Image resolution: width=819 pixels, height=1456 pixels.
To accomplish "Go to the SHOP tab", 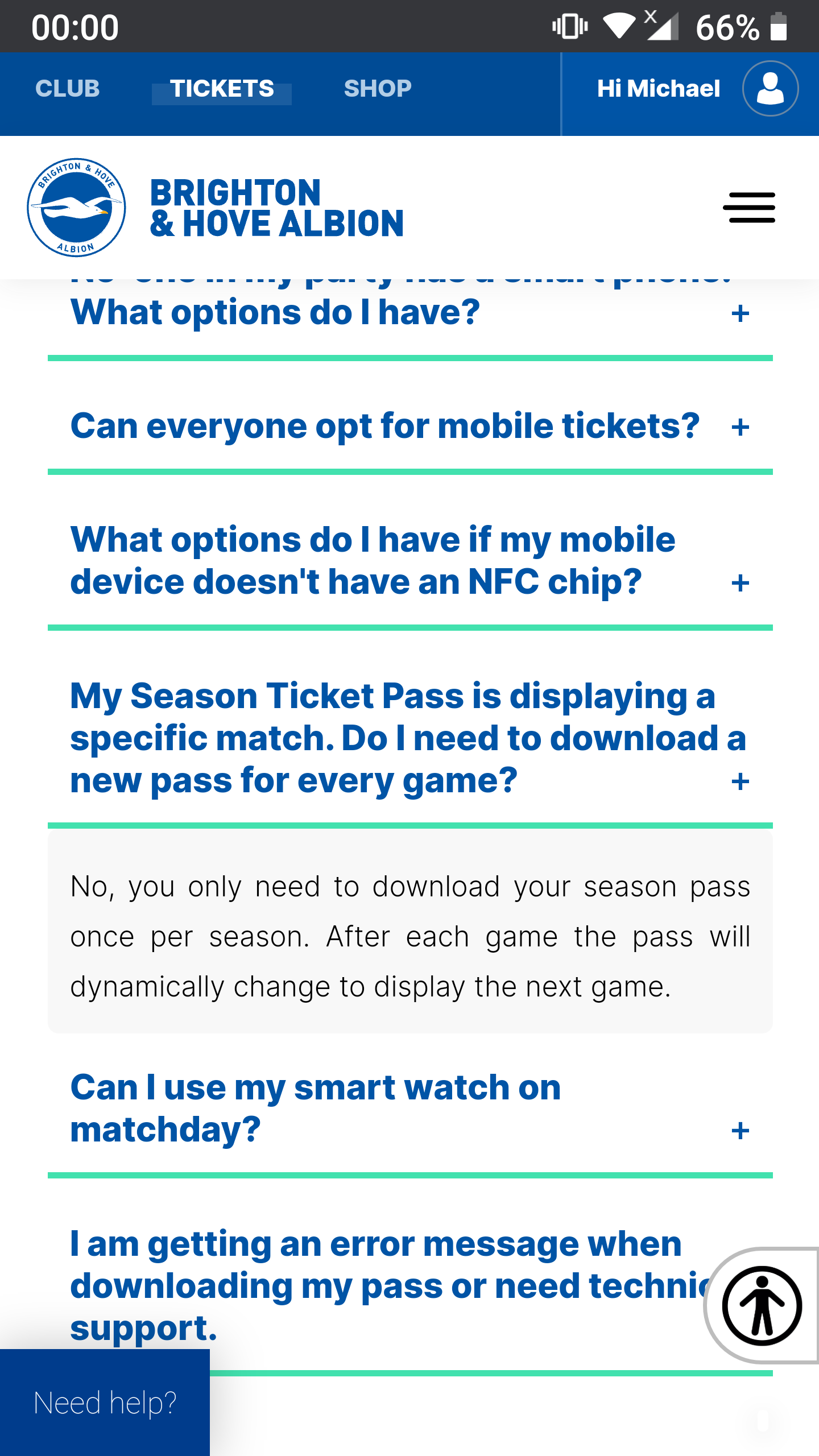I will pos(378,89).
